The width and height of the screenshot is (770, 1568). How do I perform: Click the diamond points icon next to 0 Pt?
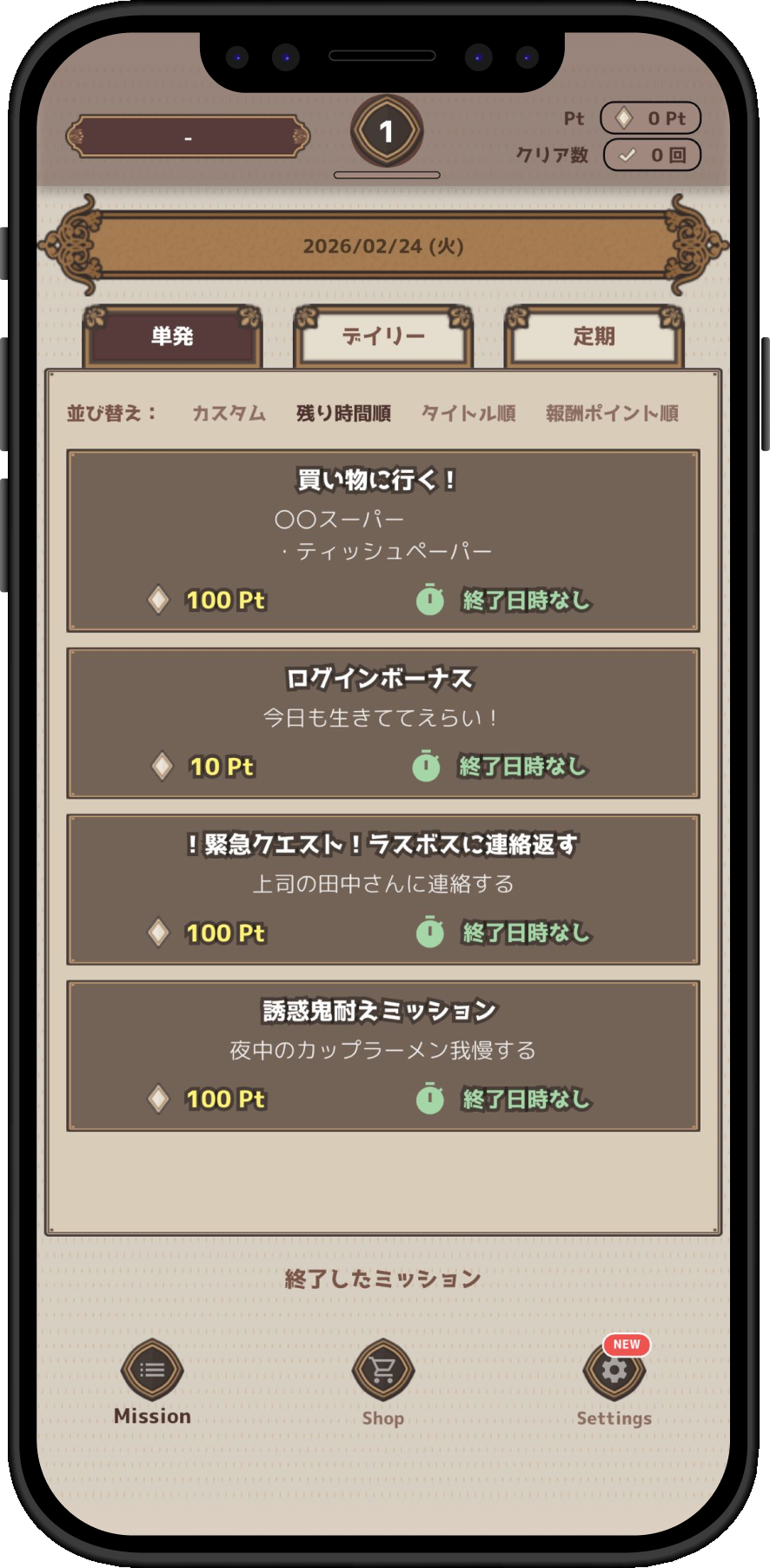623,118
